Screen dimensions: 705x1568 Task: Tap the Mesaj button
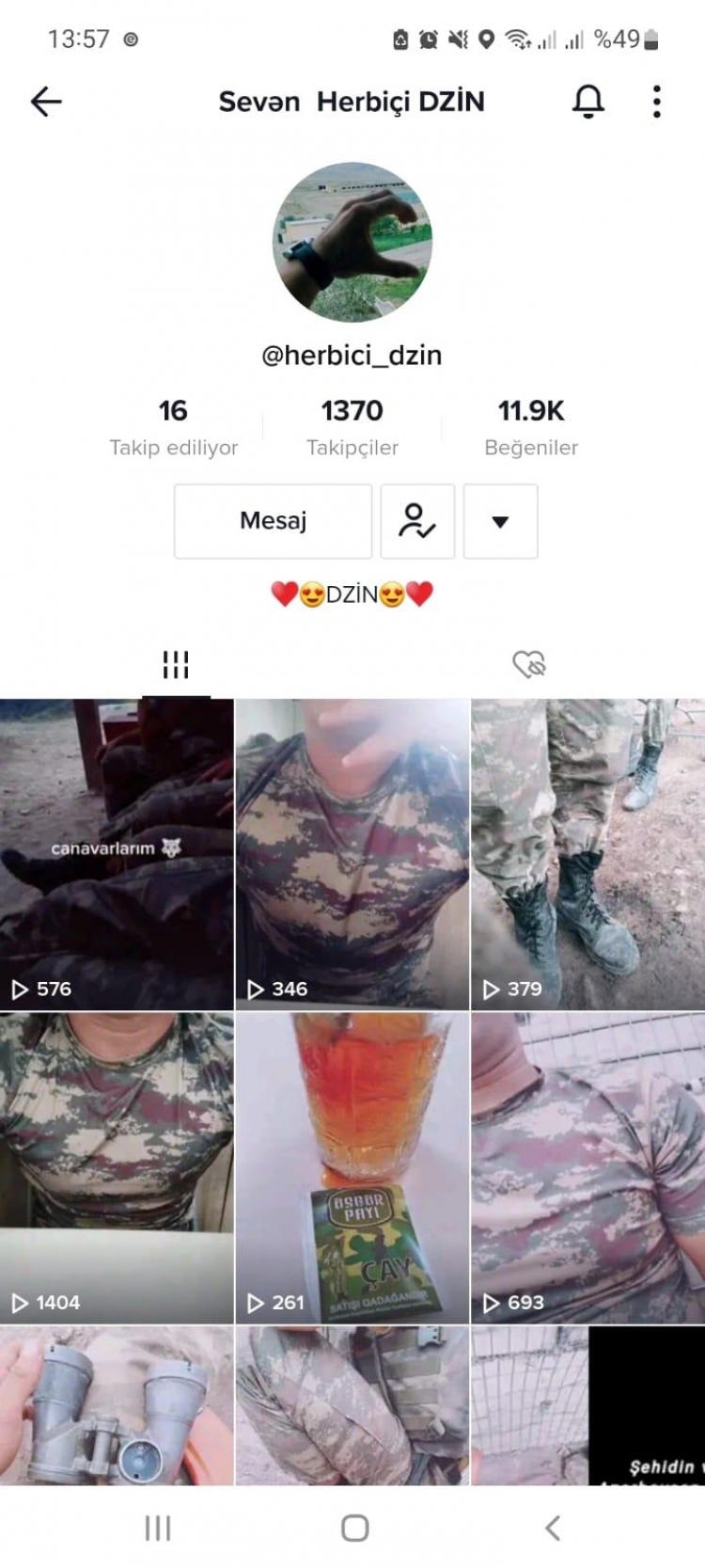click(273, 521)
